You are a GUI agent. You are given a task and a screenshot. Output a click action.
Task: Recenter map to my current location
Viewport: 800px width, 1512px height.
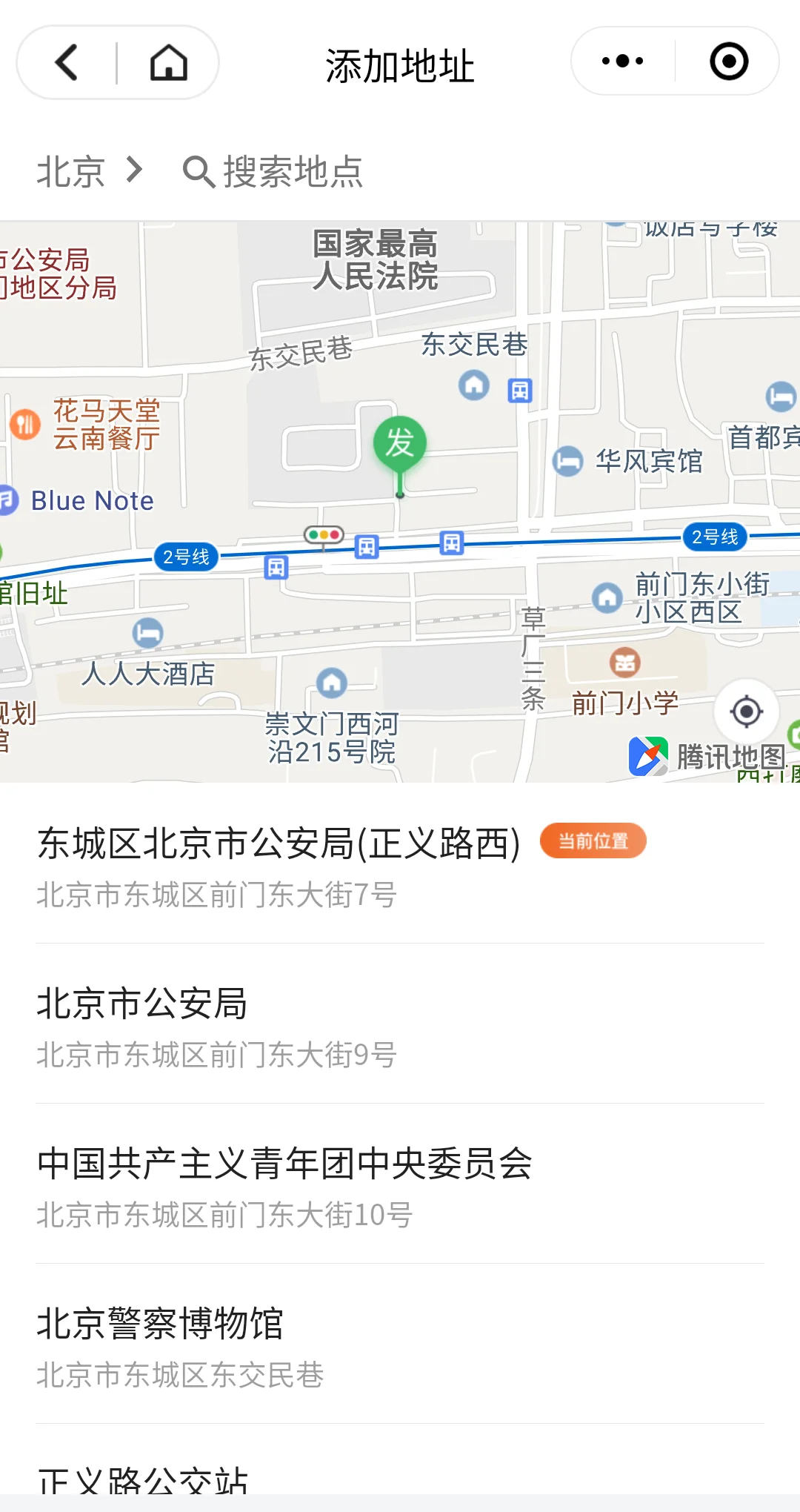pyautogui.click(x=746, y=712)
